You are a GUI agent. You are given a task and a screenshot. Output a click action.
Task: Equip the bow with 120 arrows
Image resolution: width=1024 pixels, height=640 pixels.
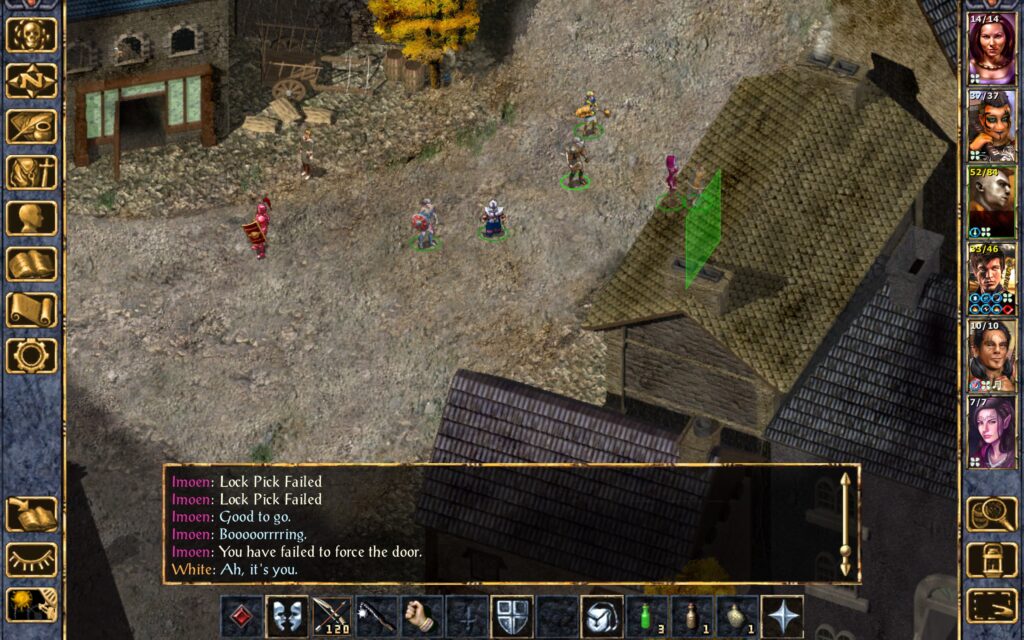click(331, 617)
